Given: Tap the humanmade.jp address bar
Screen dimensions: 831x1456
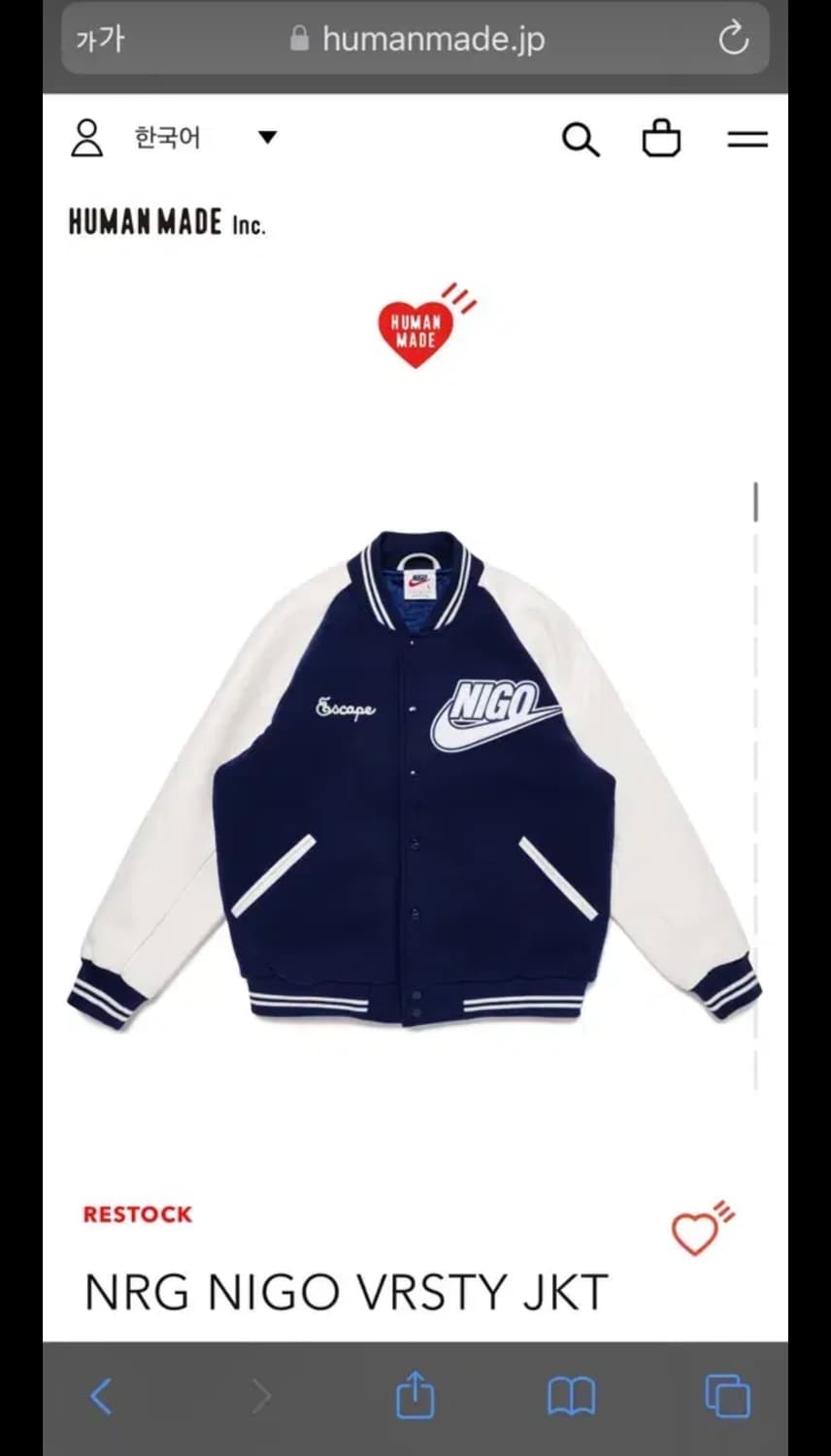Looking at the screenshot, I should [x=432, y=39].
